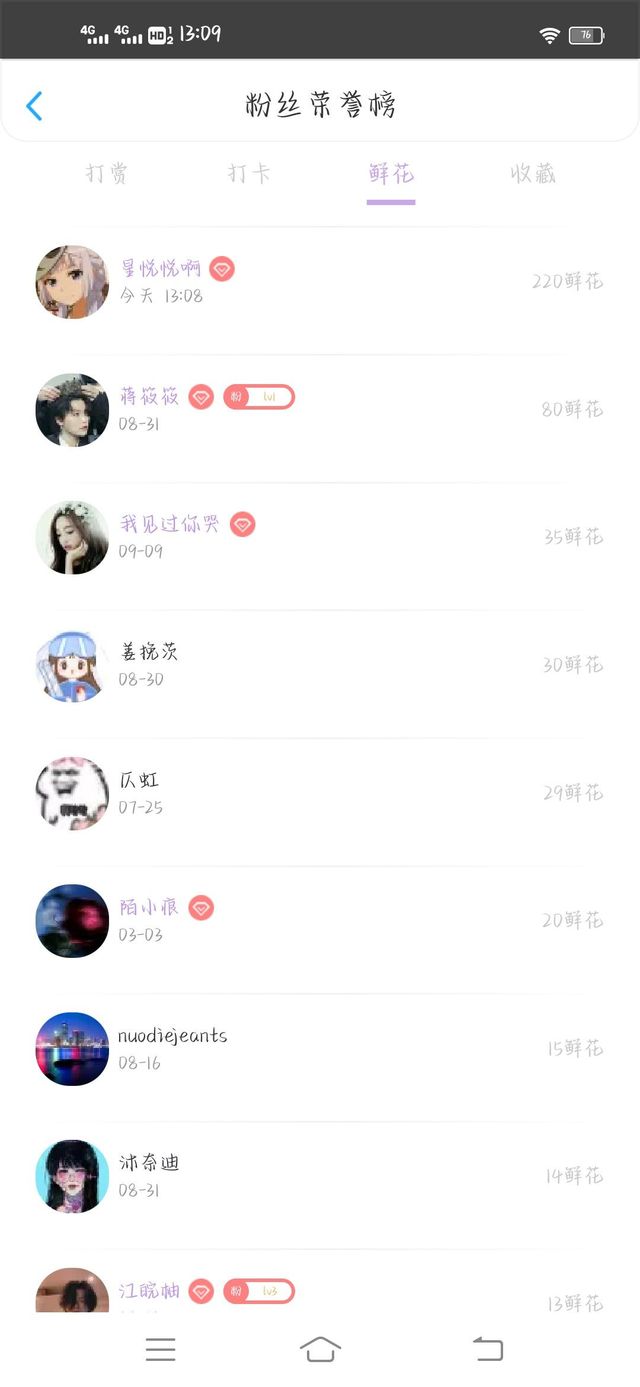Open the row with 220鲜花
This screenshot has width=640, height=1387.
click(x=320, y=282)
